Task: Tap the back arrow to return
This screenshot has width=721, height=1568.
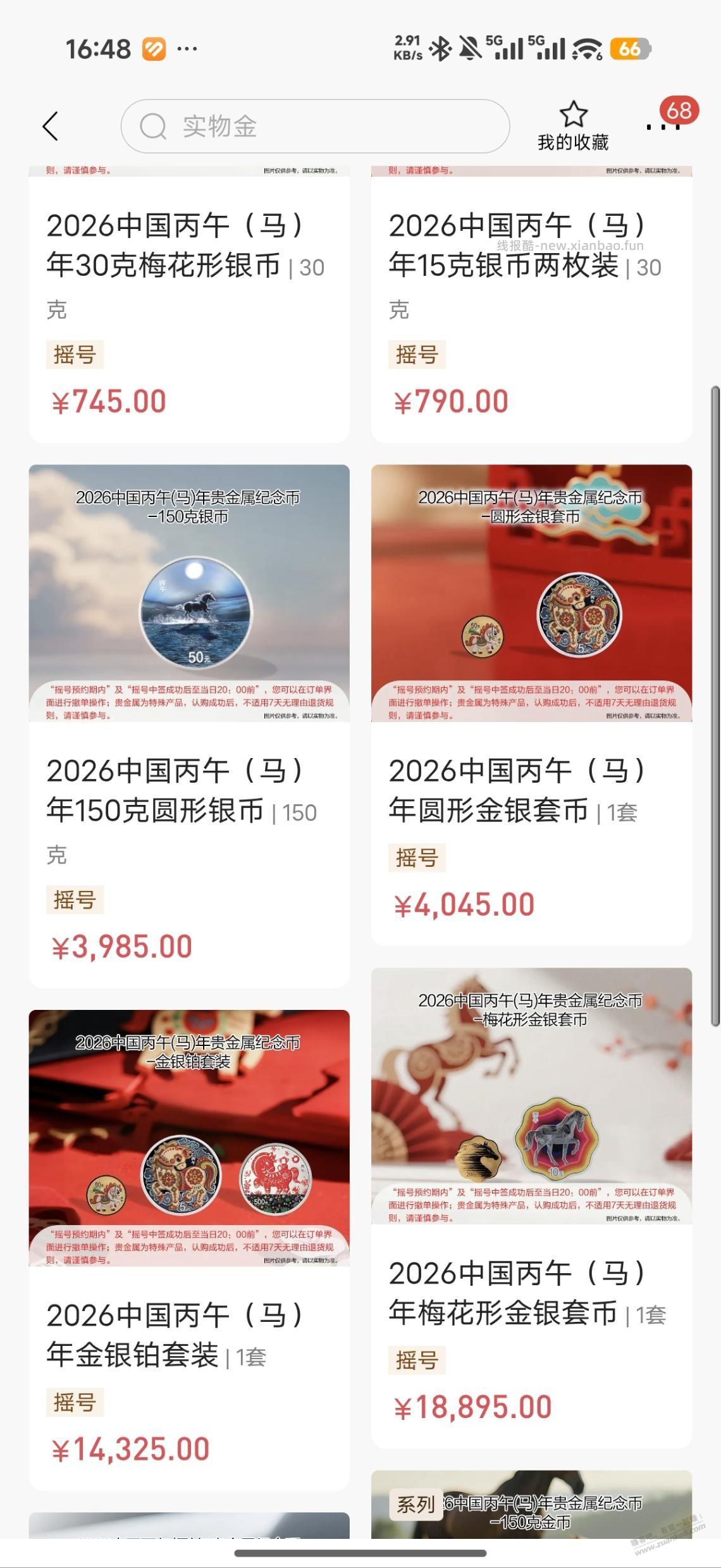Action: point(51,125)
